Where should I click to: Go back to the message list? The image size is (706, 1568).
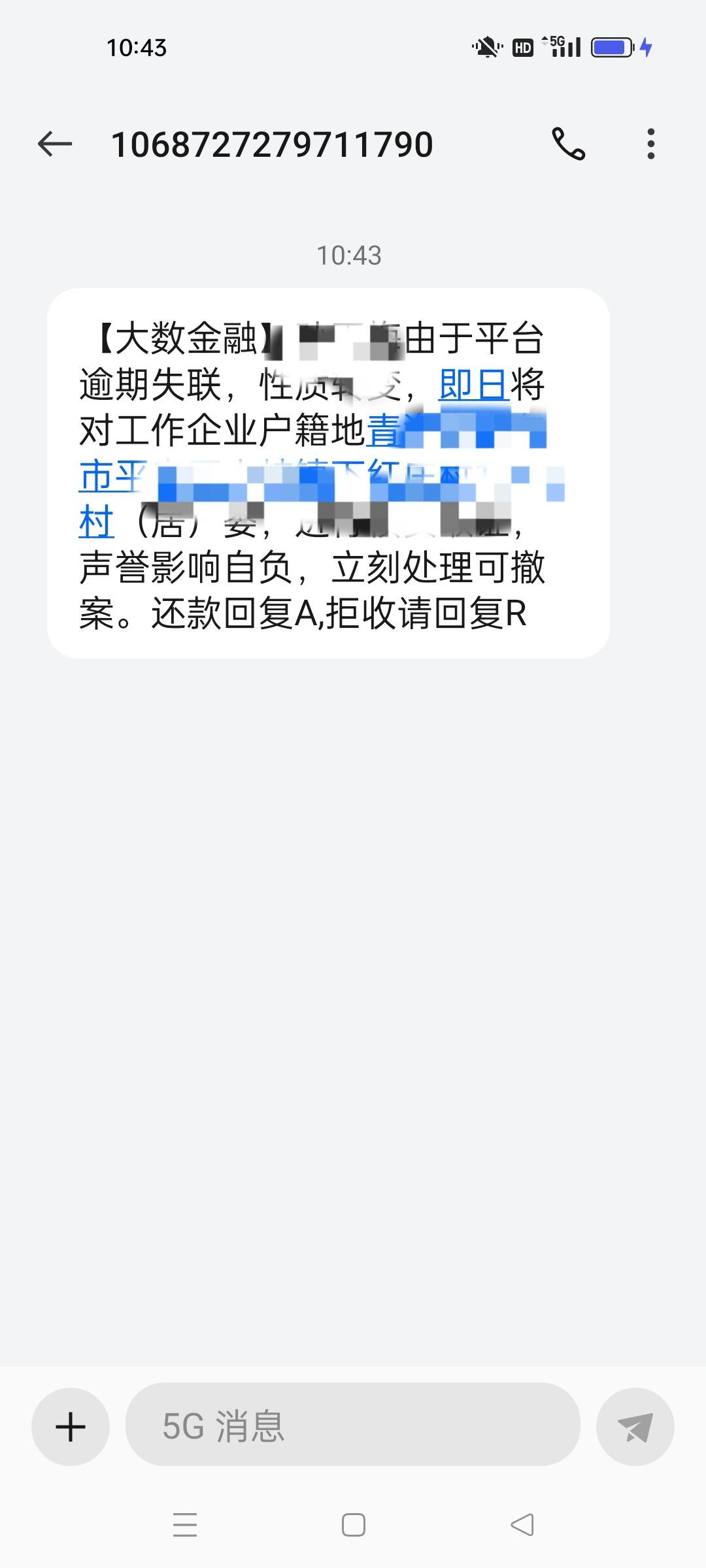tap(55, 144)
